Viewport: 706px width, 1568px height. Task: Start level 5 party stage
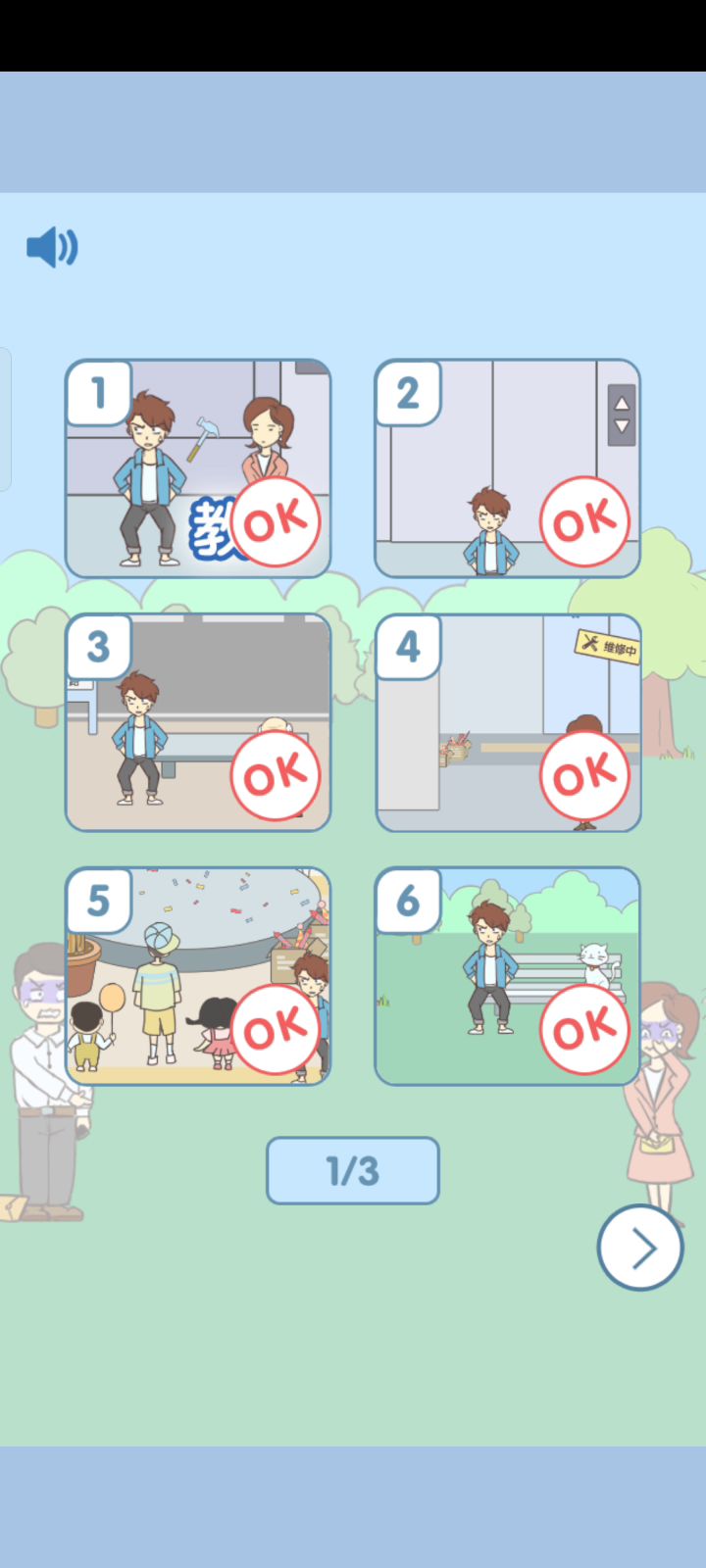(x=198, y=976)
